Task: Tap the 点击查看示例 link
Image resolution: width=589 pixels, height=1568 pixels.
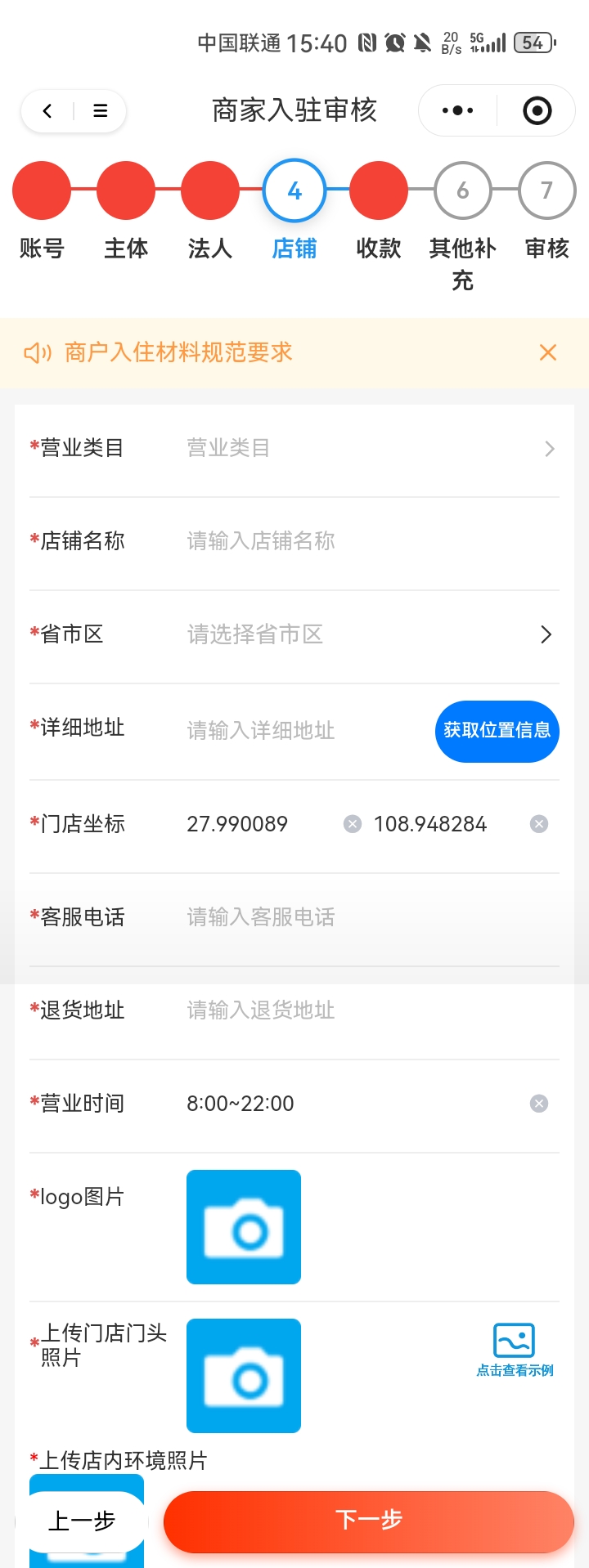Action: point(514,1369)
